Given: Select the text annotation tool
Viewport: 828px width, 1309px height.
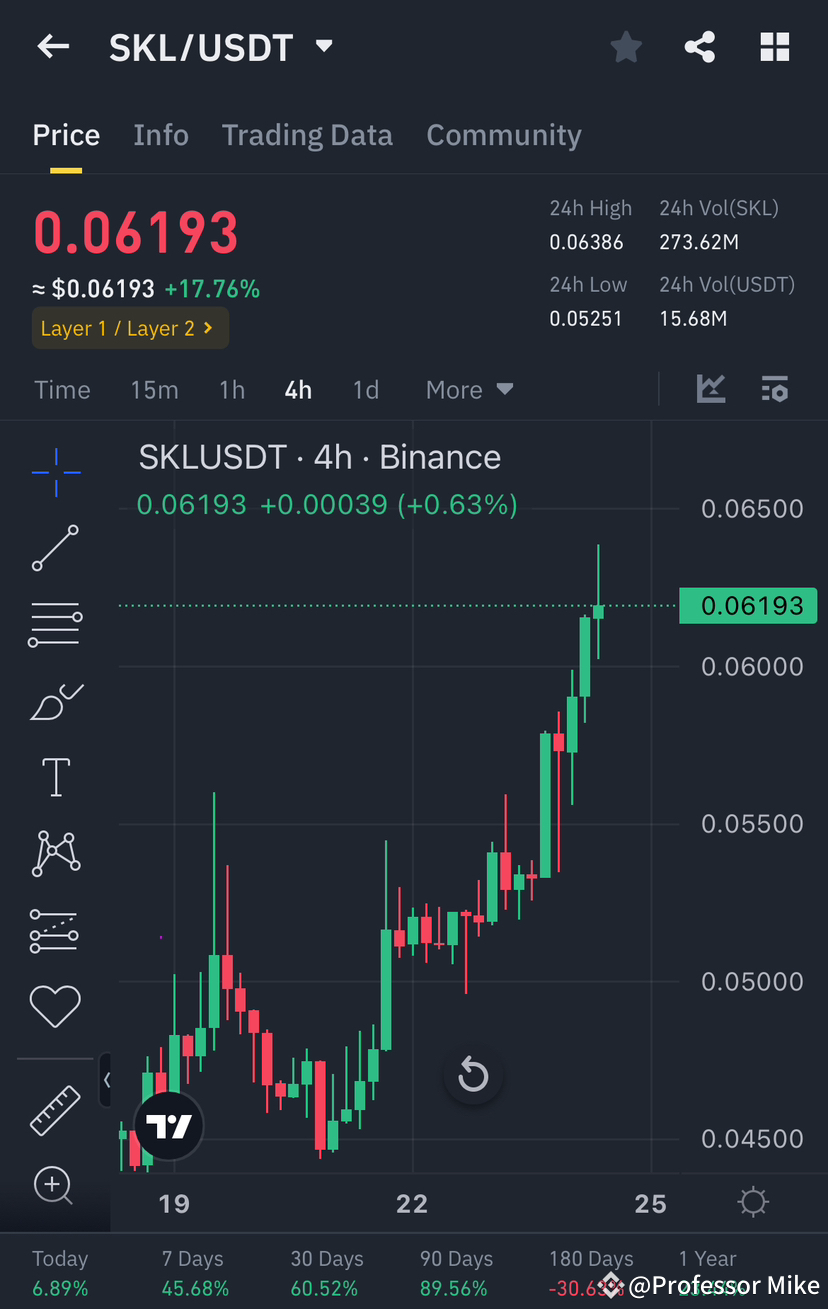Looking at the screenshot, I should click(55, 777).
